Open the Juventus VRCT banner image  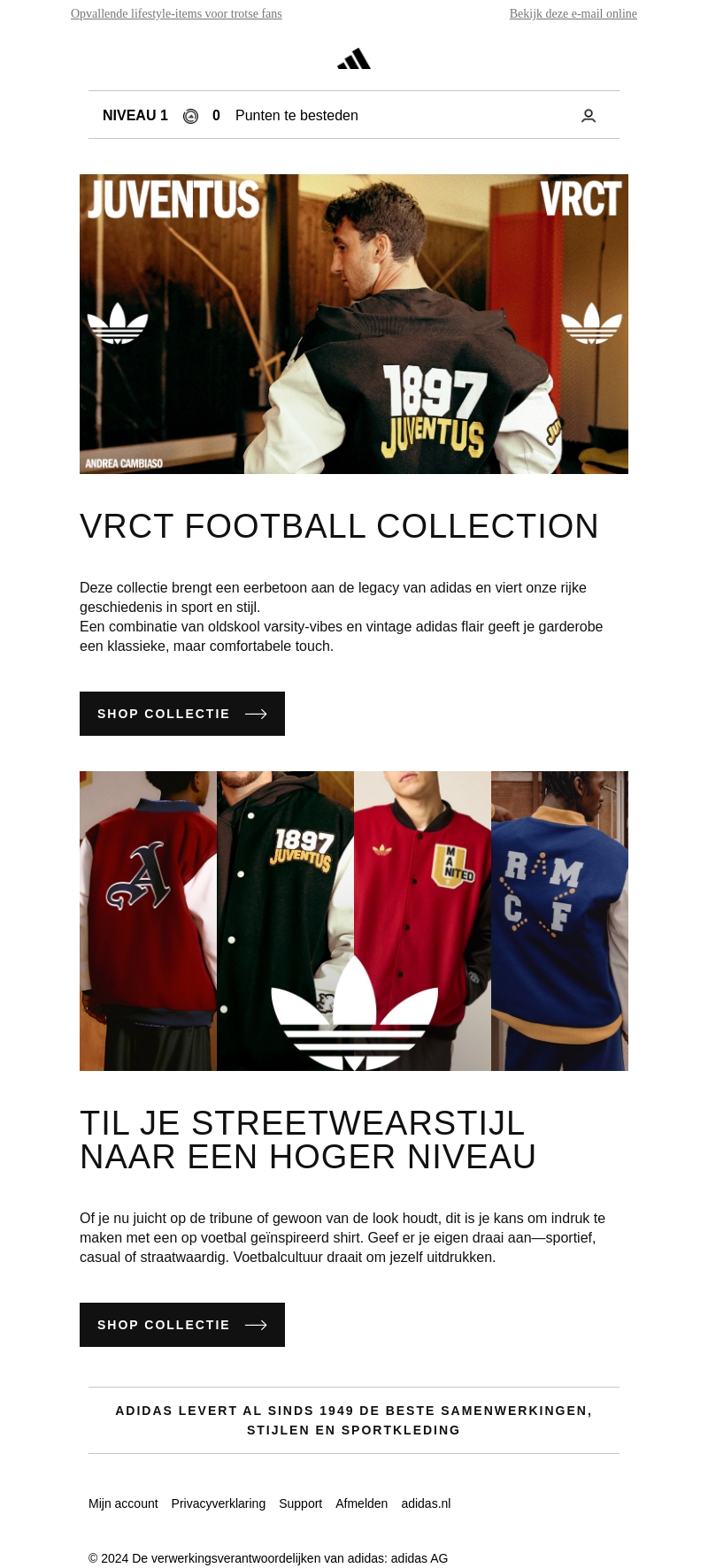354,324
